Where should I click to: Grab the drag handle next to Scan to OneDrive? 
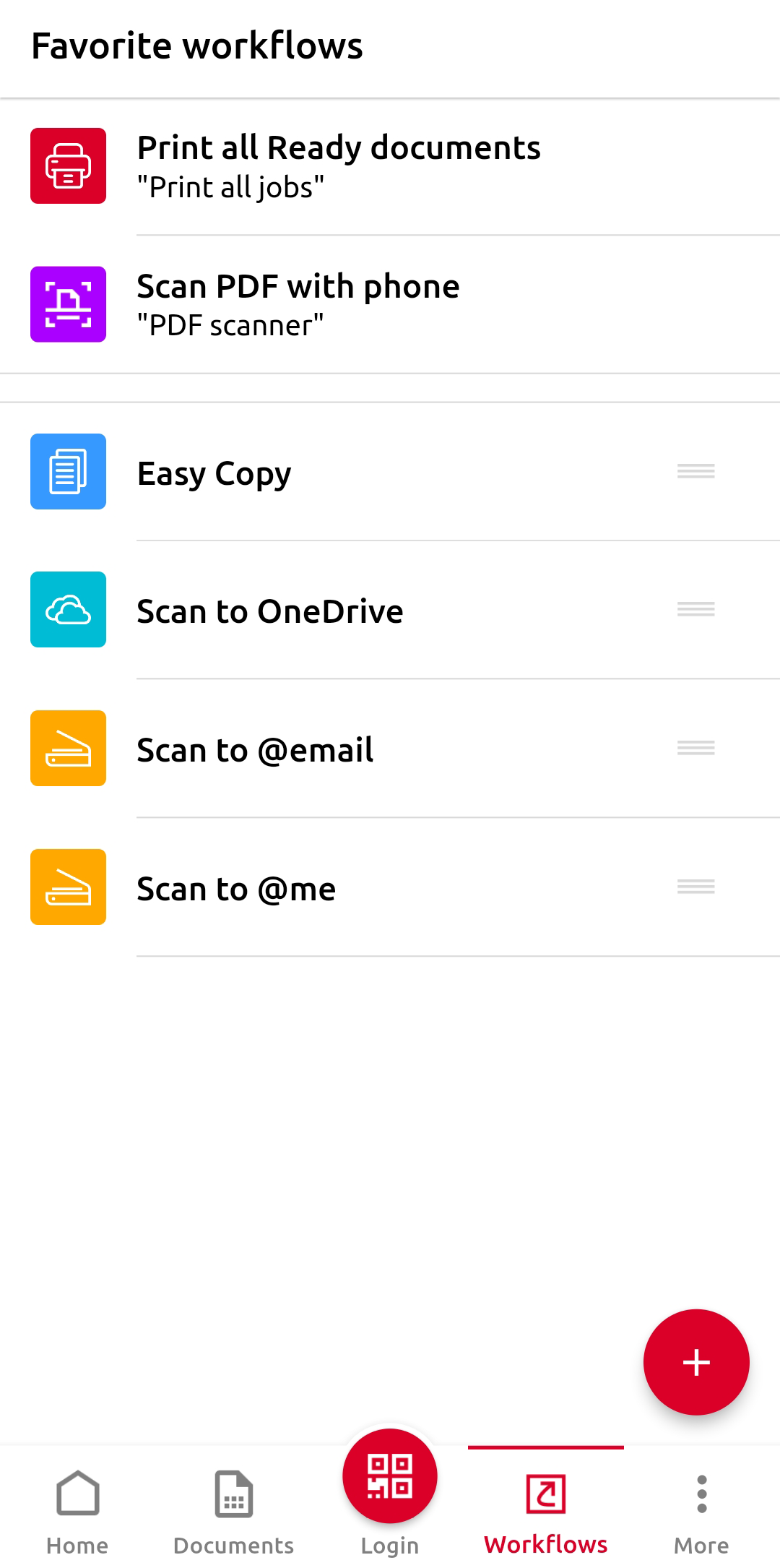[x=695, y=610]
